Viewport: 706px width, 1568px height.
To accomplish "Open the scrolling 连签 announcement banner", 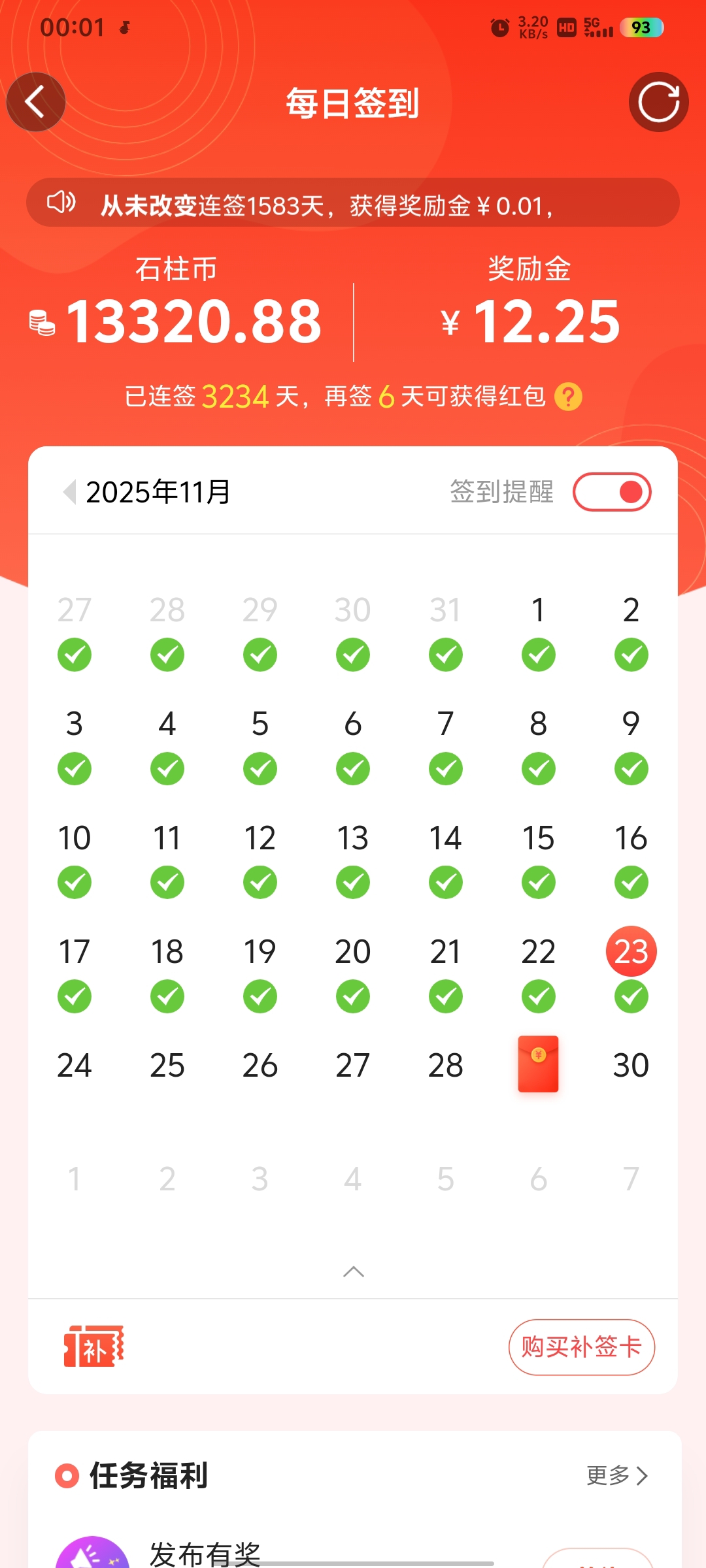I will coord(353,203).
